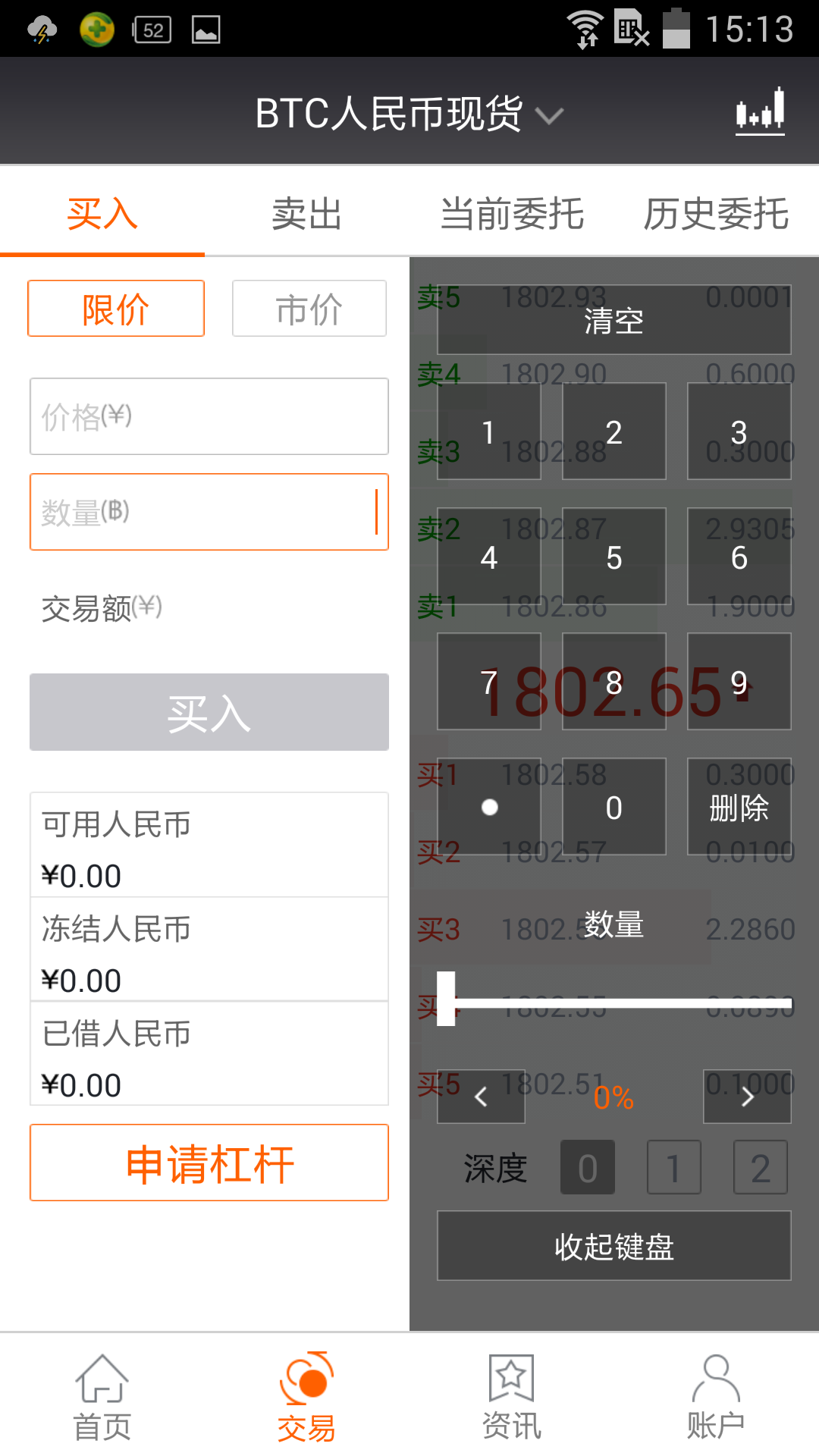Open the 当前委托 tab

(512, 213)
